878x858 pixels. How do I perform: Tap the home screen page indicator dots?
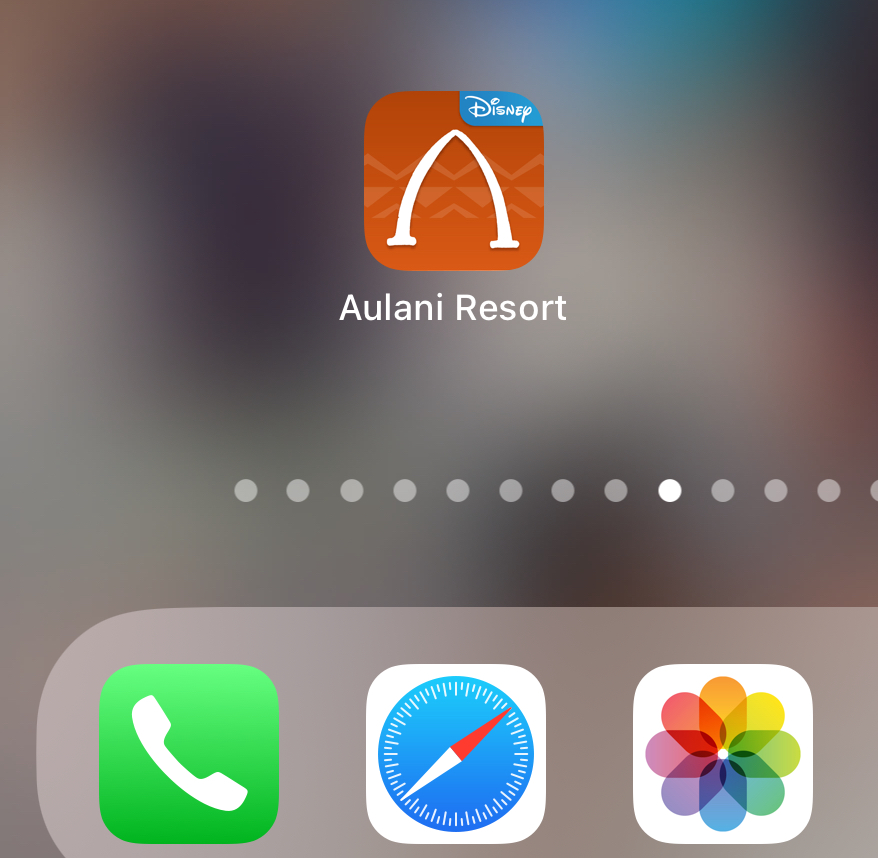coord(537,490)
